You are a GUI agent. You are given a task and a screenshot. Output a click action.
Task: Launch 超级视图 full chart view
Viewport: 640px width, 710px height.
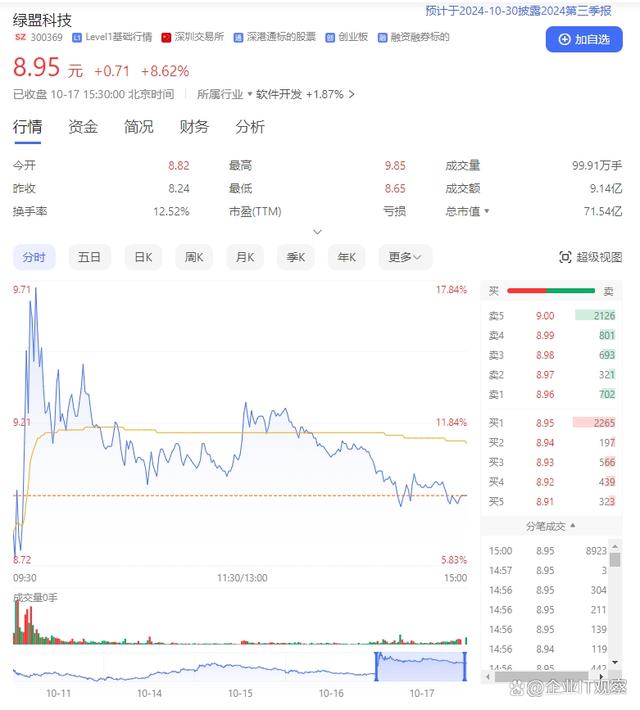click(x=590, y=257)
